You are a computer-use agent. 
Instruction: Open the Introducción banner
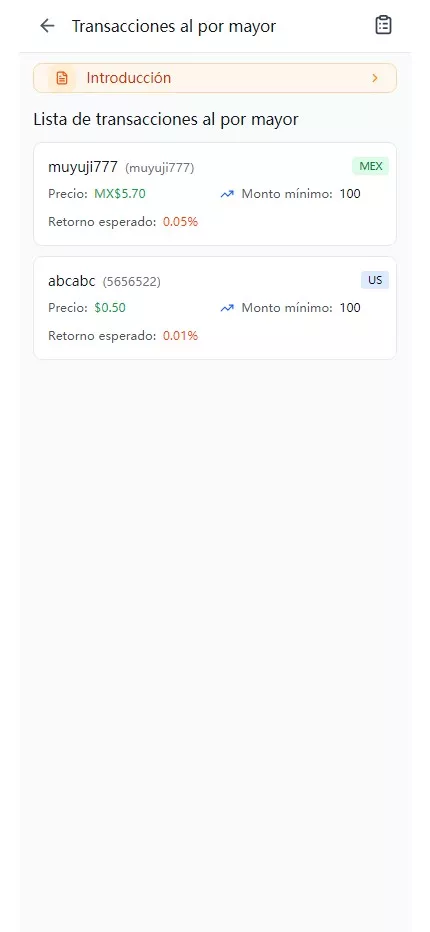click(x=215, y=78)
